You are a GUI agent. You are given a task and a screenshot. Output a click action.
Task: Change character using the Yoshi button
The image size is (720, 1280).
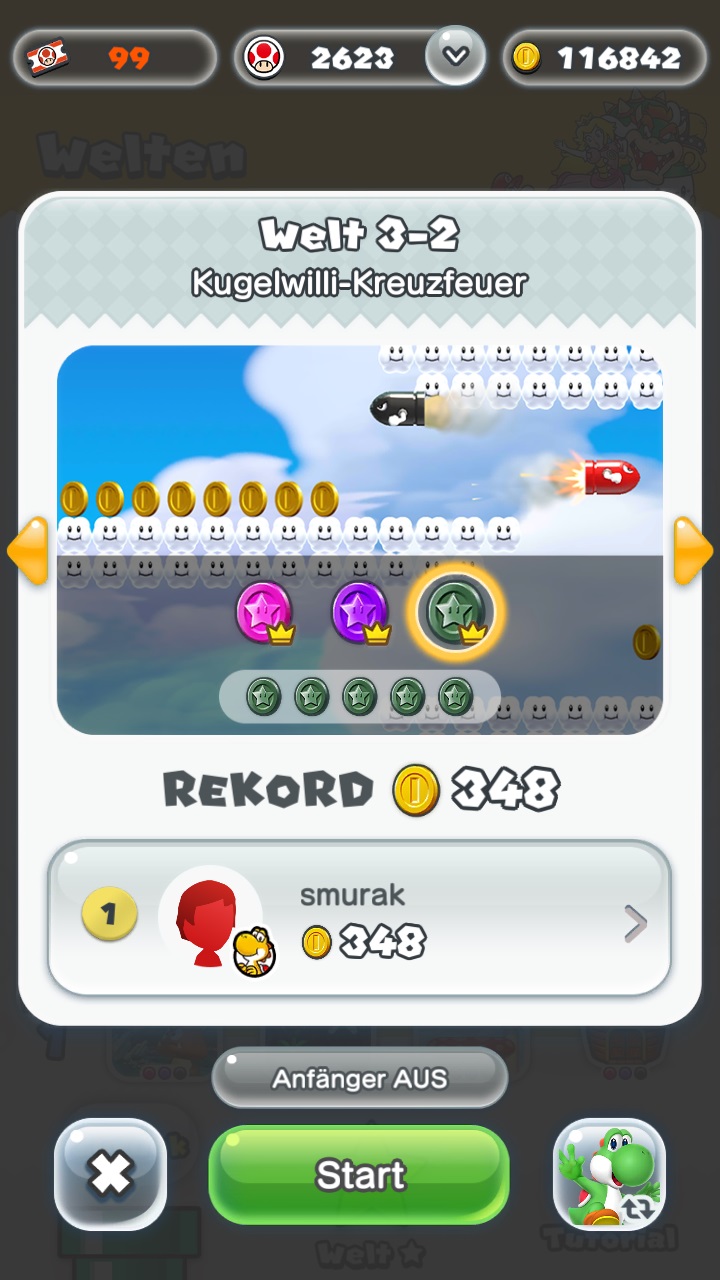tap(609, 1174)
